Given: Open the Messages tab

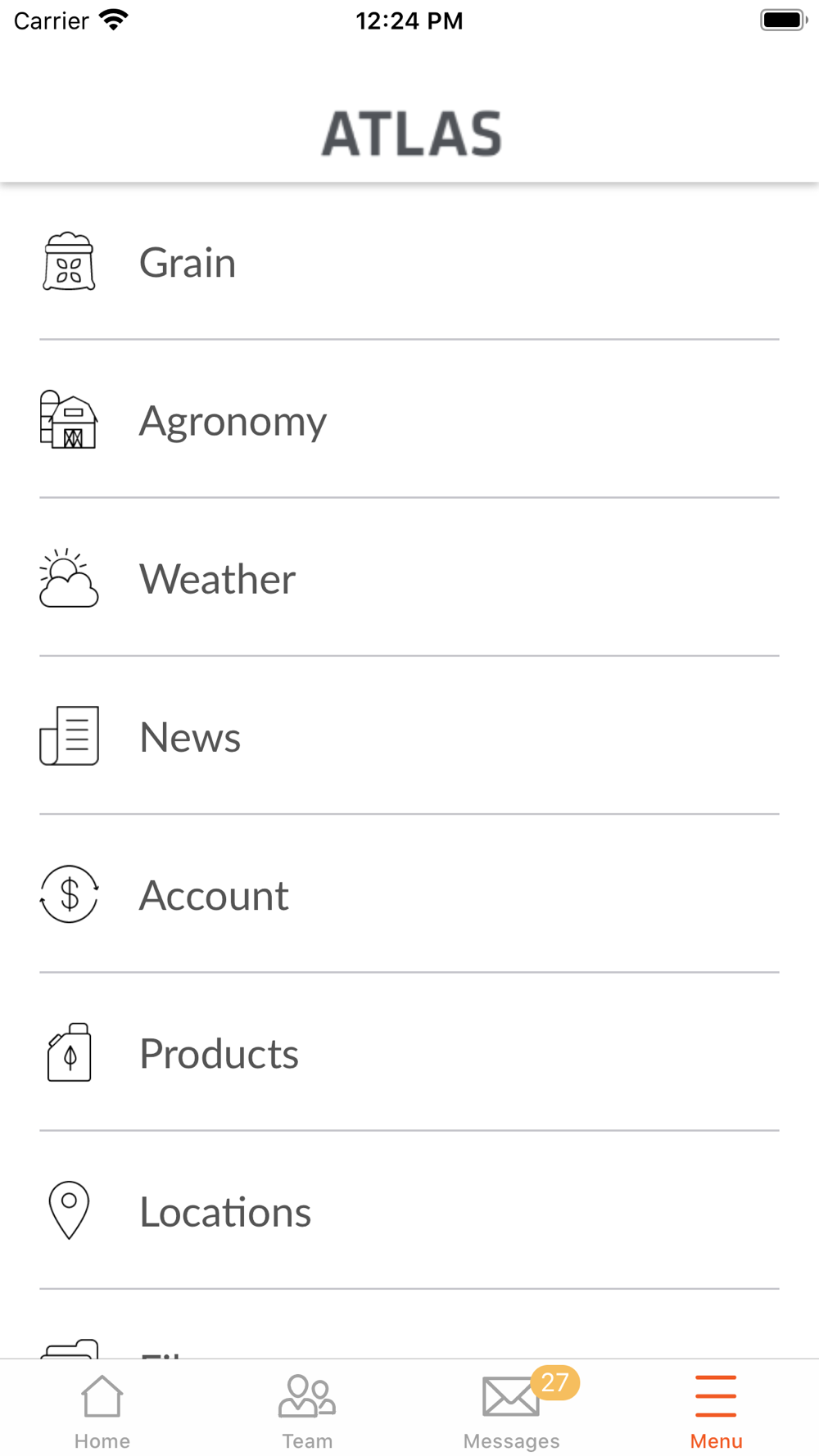Looking at the screenshot, I should click(x=512, y=1410).
